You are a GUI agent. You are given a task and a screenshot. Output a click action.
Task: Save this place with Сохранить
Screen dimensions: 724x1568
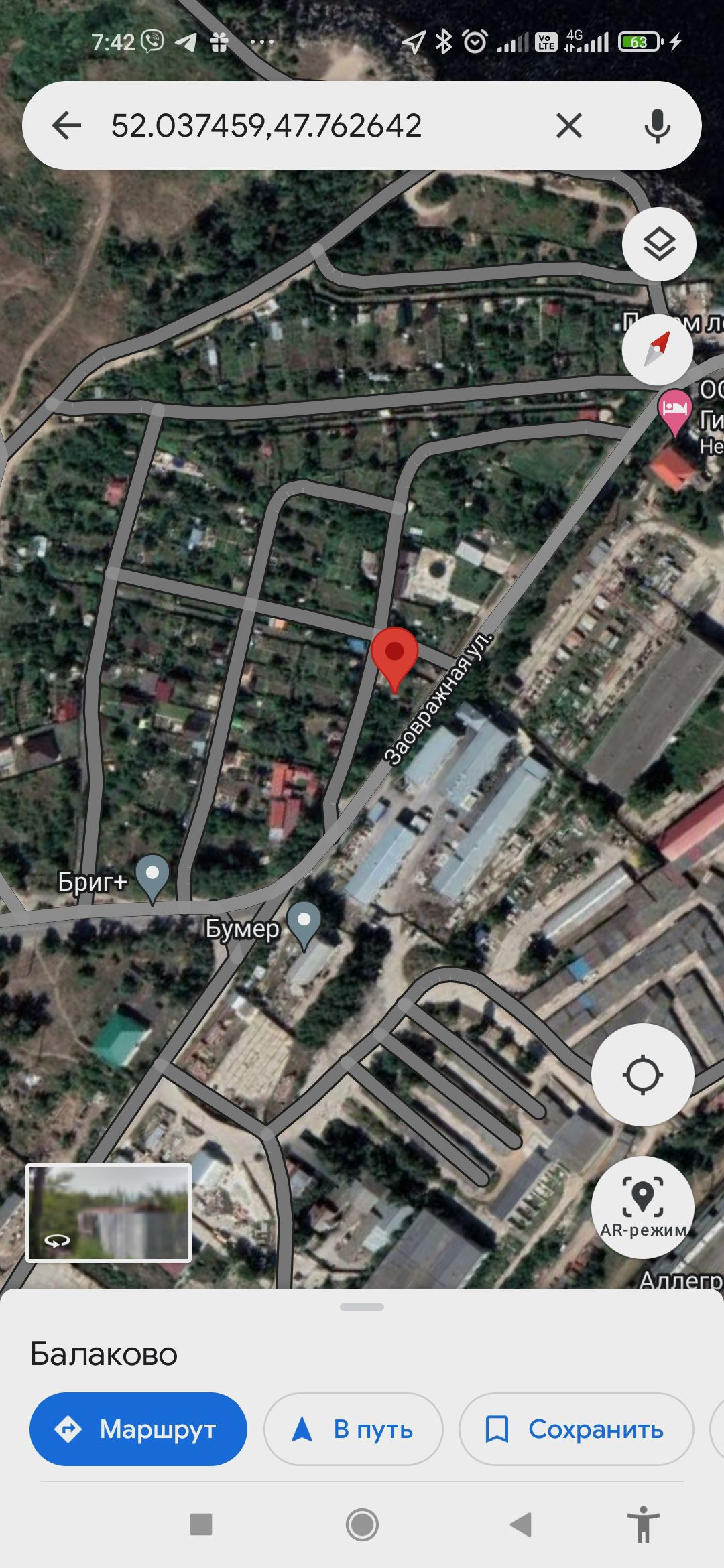tap(576, 1429)
